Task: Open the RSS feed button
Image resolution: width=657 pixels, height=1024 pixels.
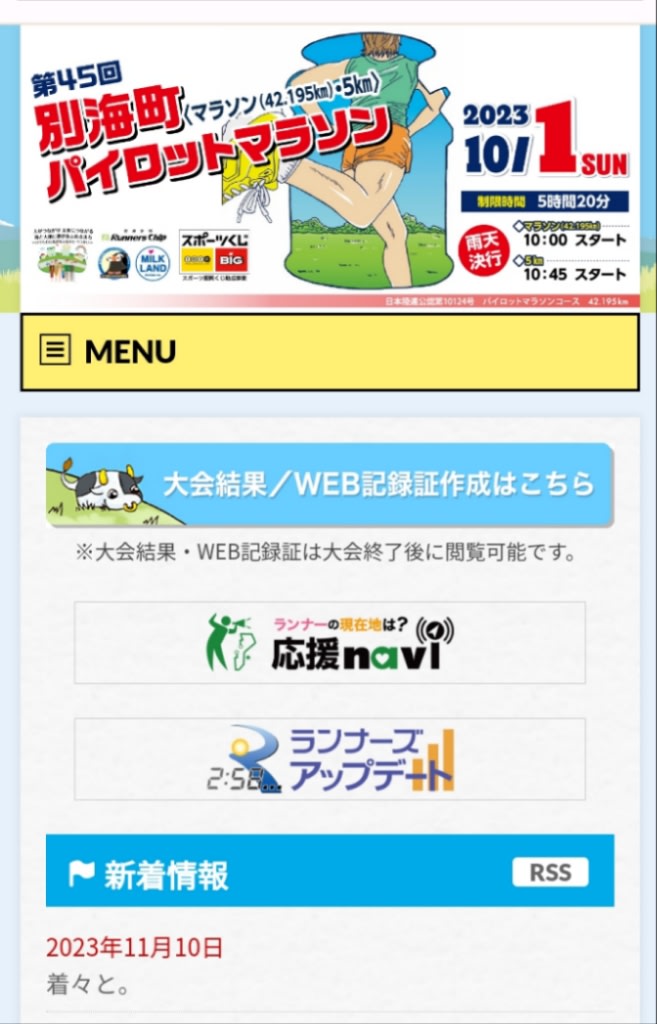Action: (x=550, y=872)
